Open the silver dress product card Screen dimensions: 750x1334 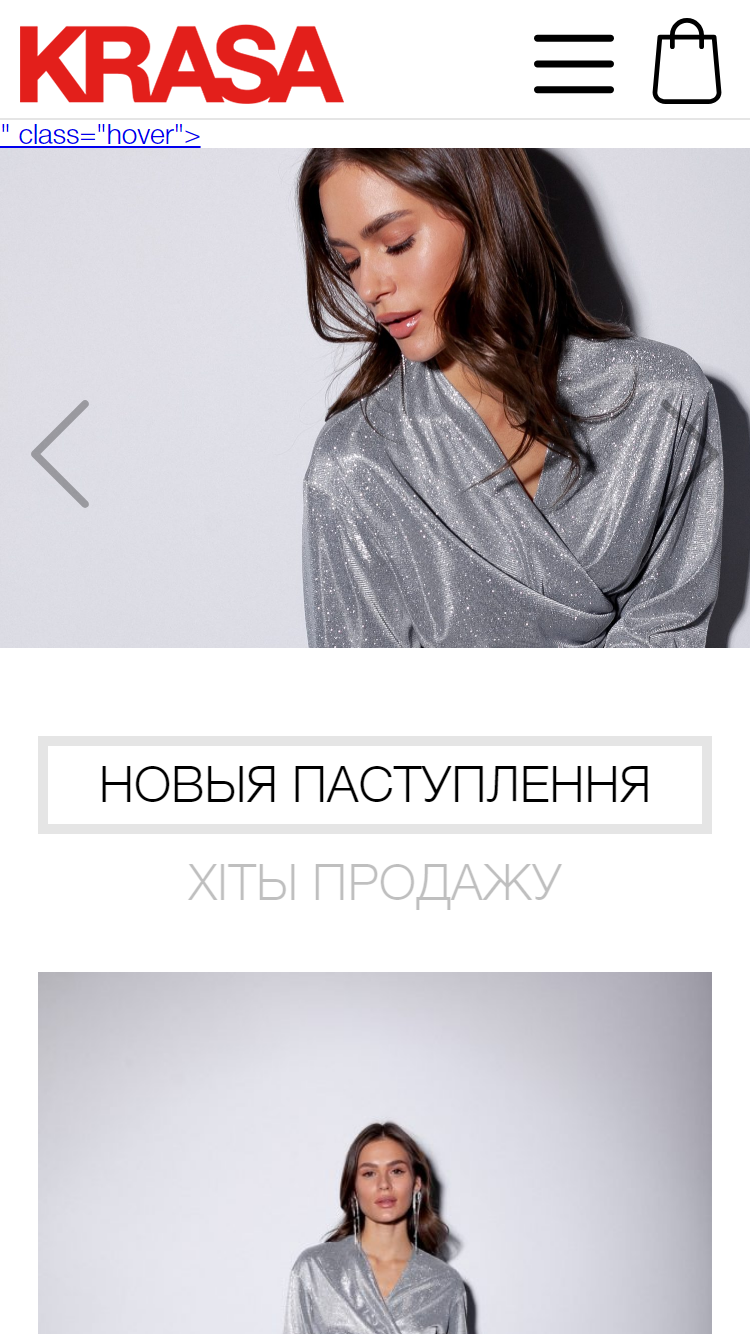click(375, 1153)
